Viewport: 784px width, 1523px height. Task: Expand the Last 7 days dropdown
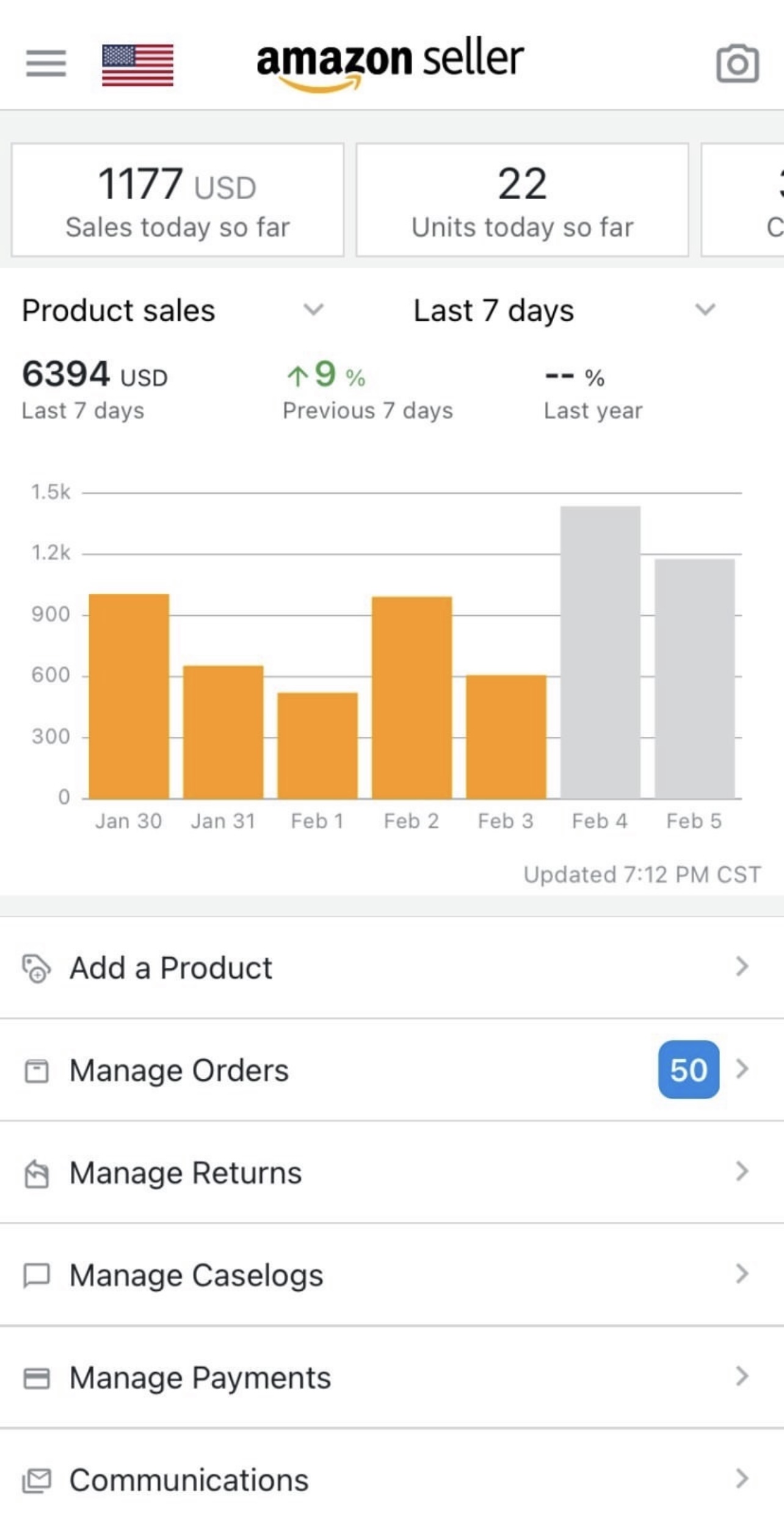(x=565, y=310)
